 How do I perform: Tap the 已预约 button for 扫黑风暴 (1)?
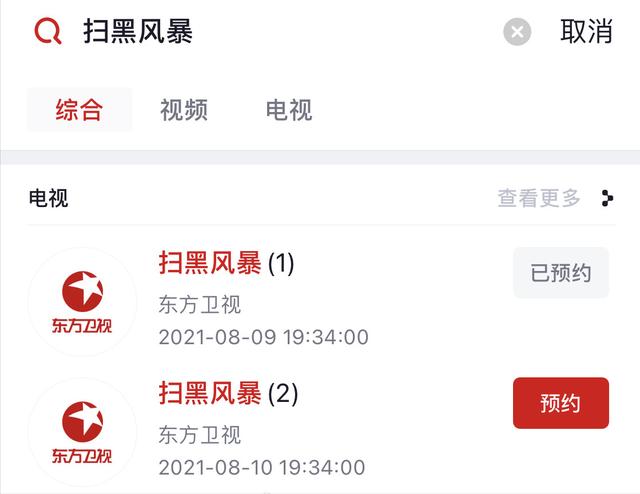pos(561,273)
